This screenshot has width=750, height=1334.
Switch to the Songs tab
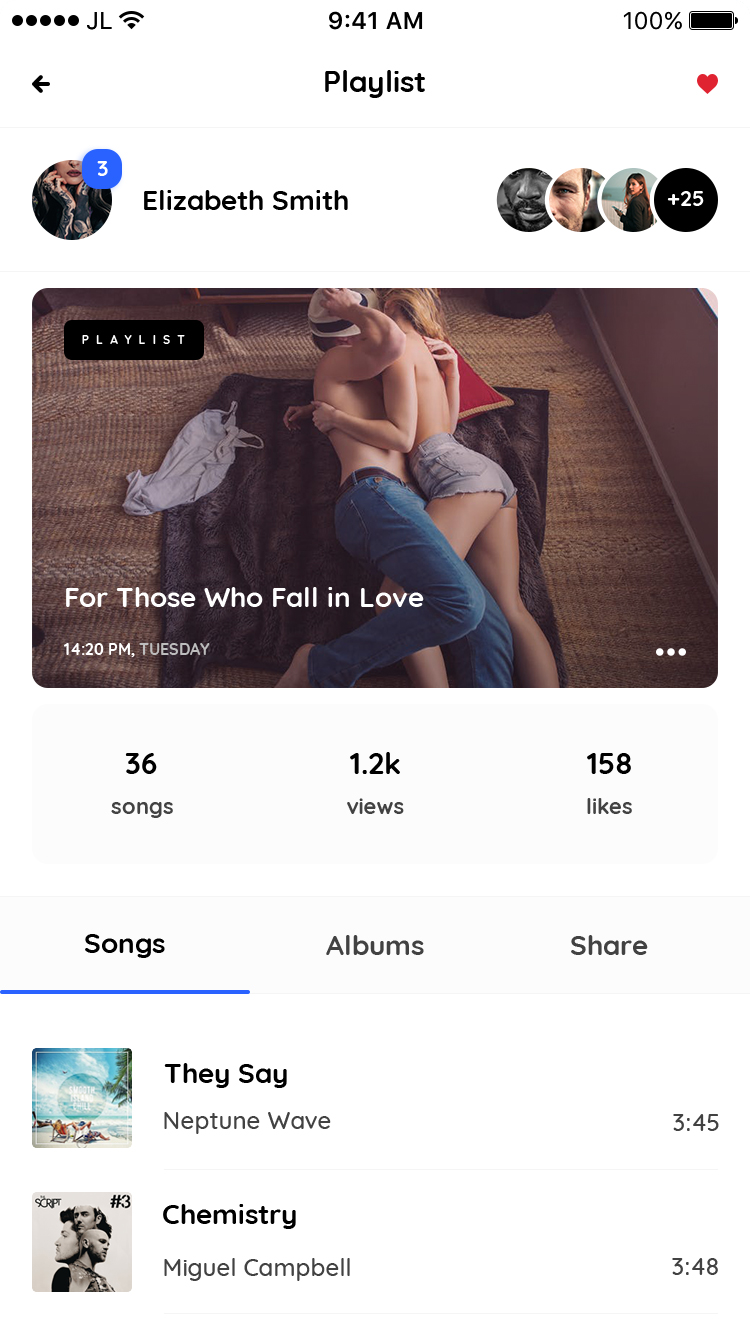click(125, 945)
